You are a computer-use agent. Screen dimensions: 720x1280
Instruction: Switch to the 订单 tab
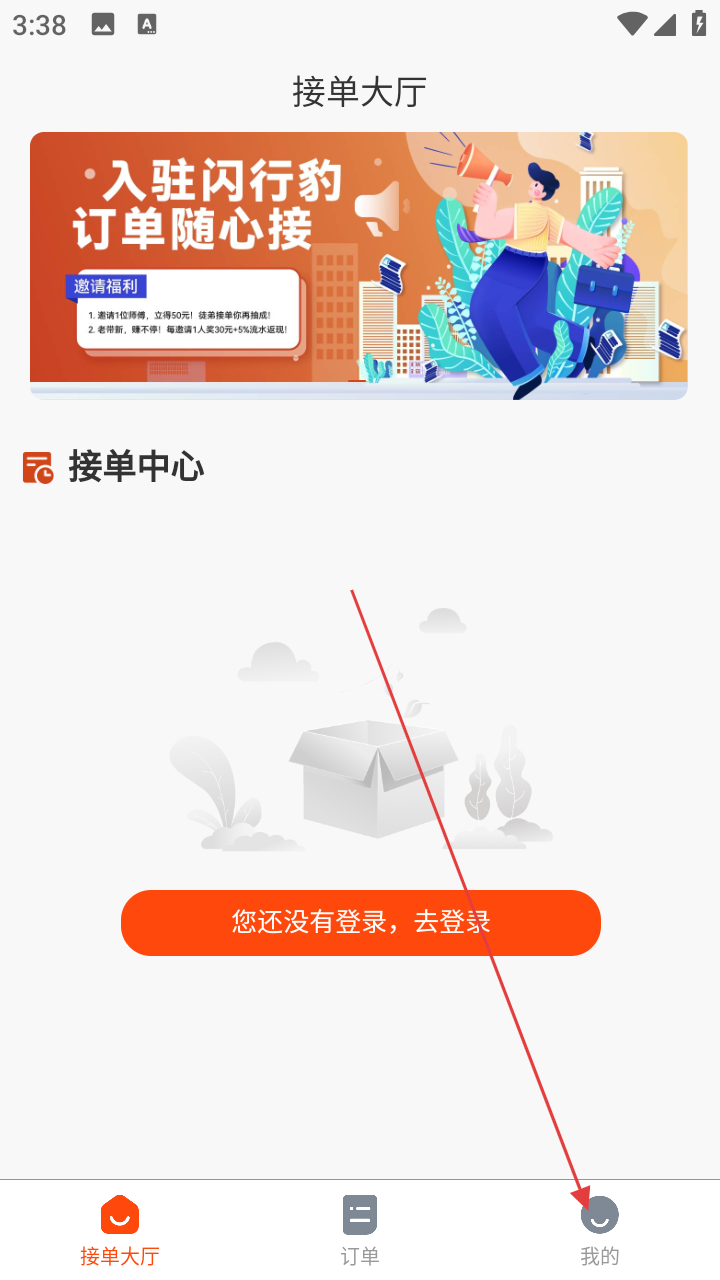coord(360,1230)
